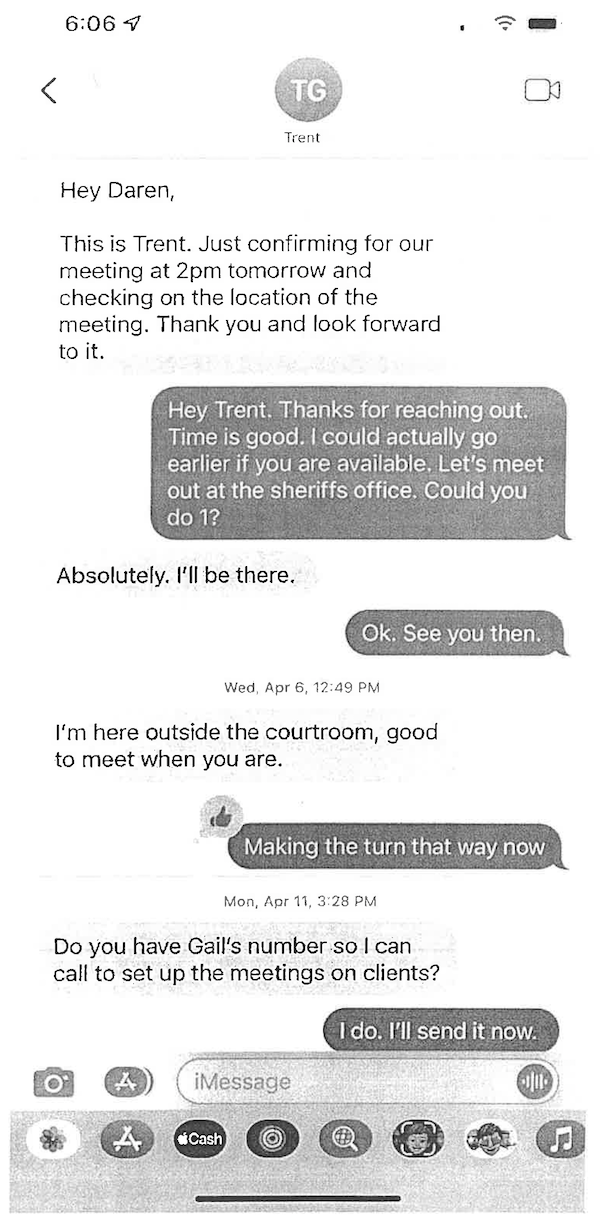Open Trent's contact details from the avatar
This screenshot has height=1228, width=600.
(308, 91)
